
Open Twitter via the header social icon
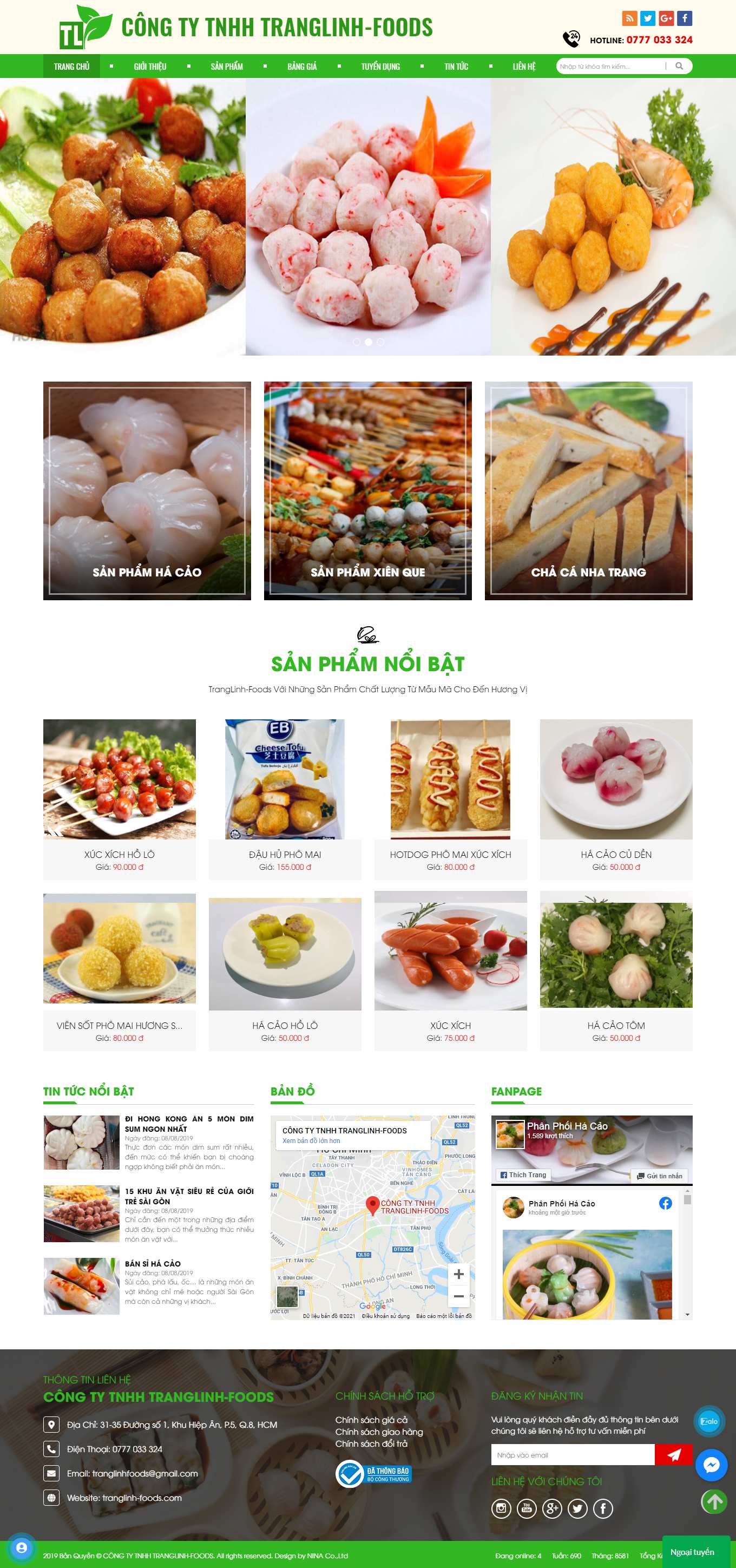[x=647, y=19]
